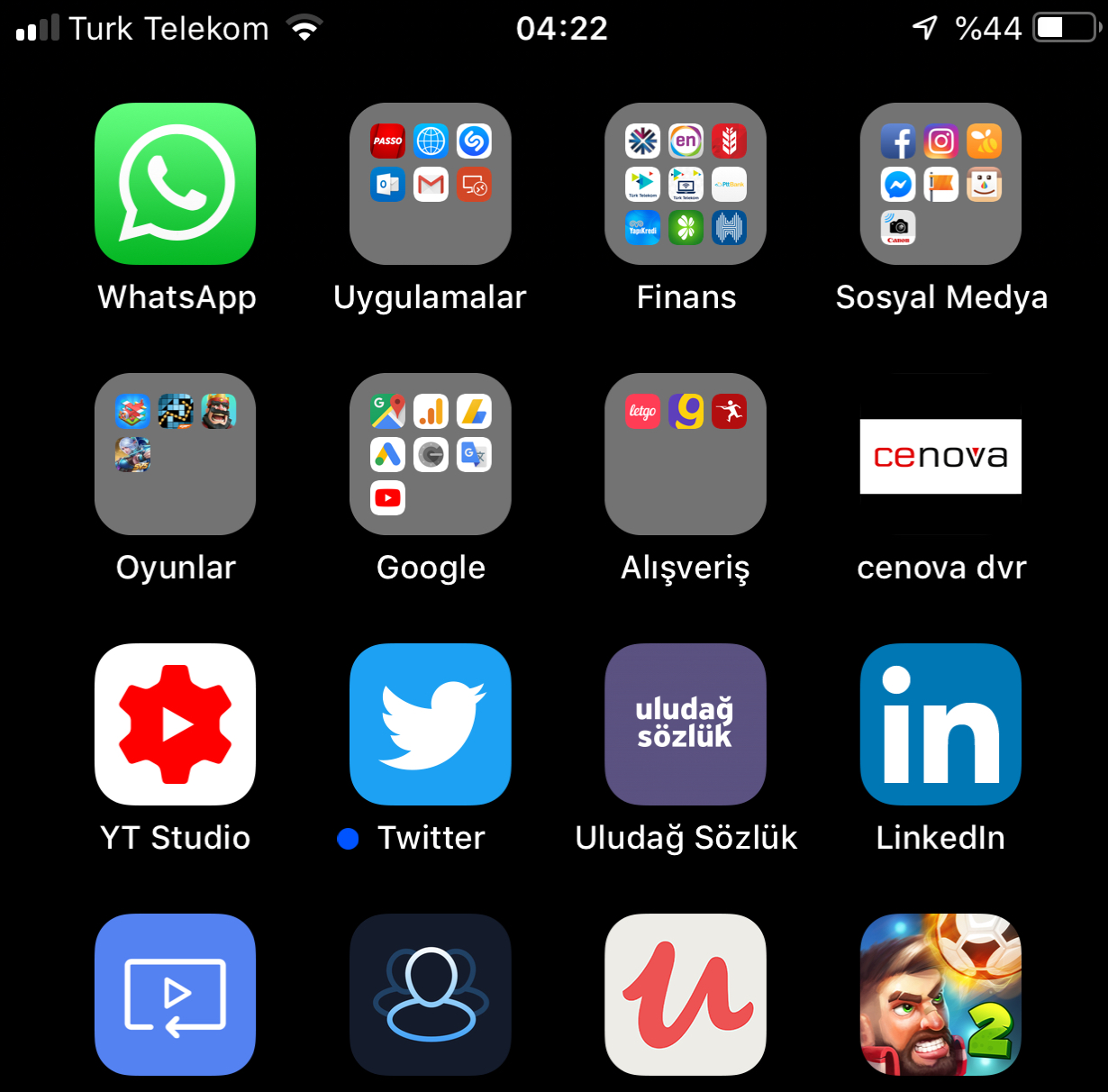Open the blue screen mirroring app
1108x1092 pixels.
coord(175,995)
